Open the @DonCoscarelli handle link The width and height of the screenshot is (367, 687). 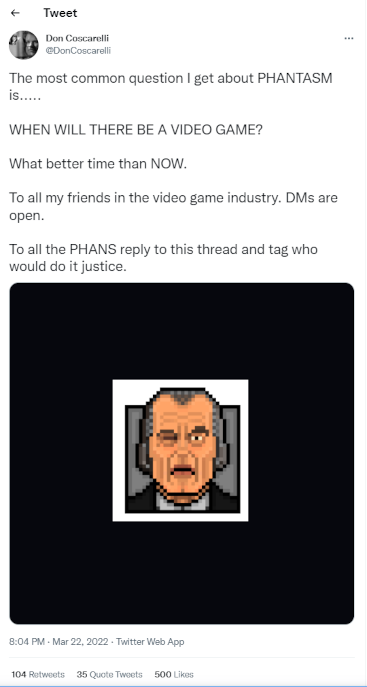pos(78,51)
